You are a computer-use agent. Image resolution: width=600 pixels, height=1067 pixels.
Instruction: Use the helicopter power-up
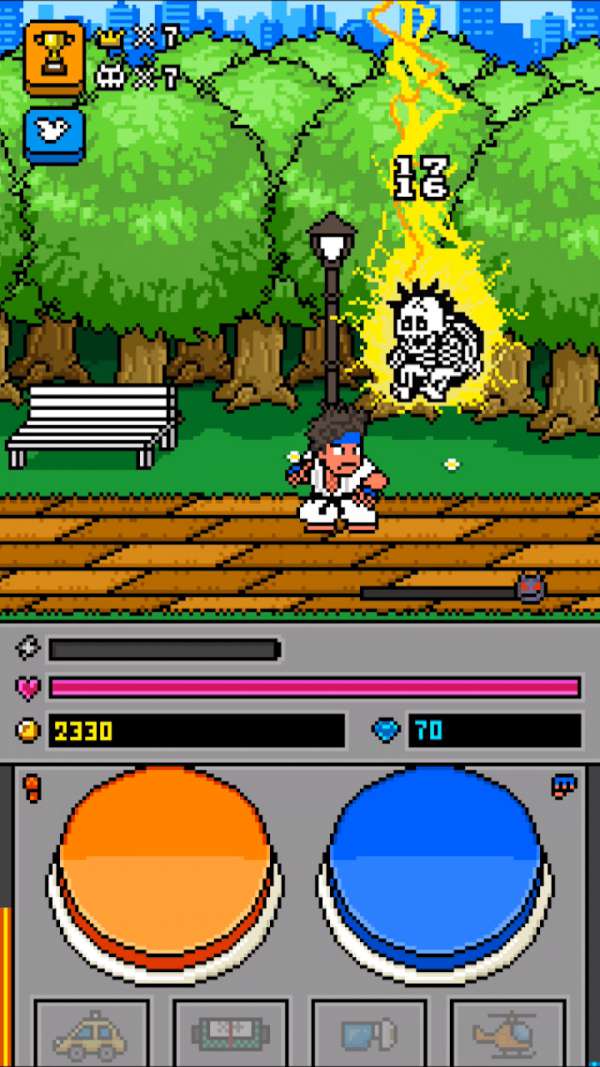point(508,1033)
